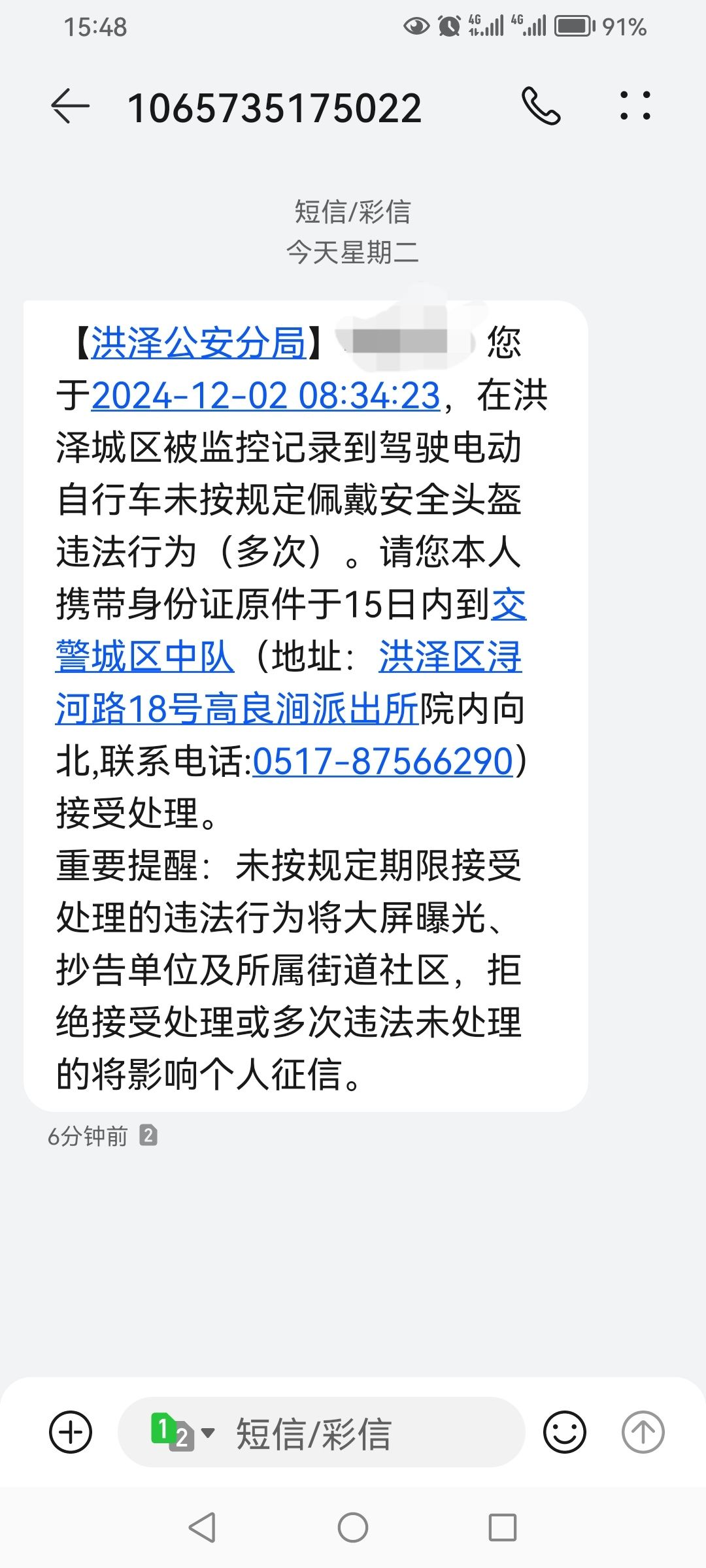
Task: Dial the phone number 0517-87566290
Action: (383, 762)
